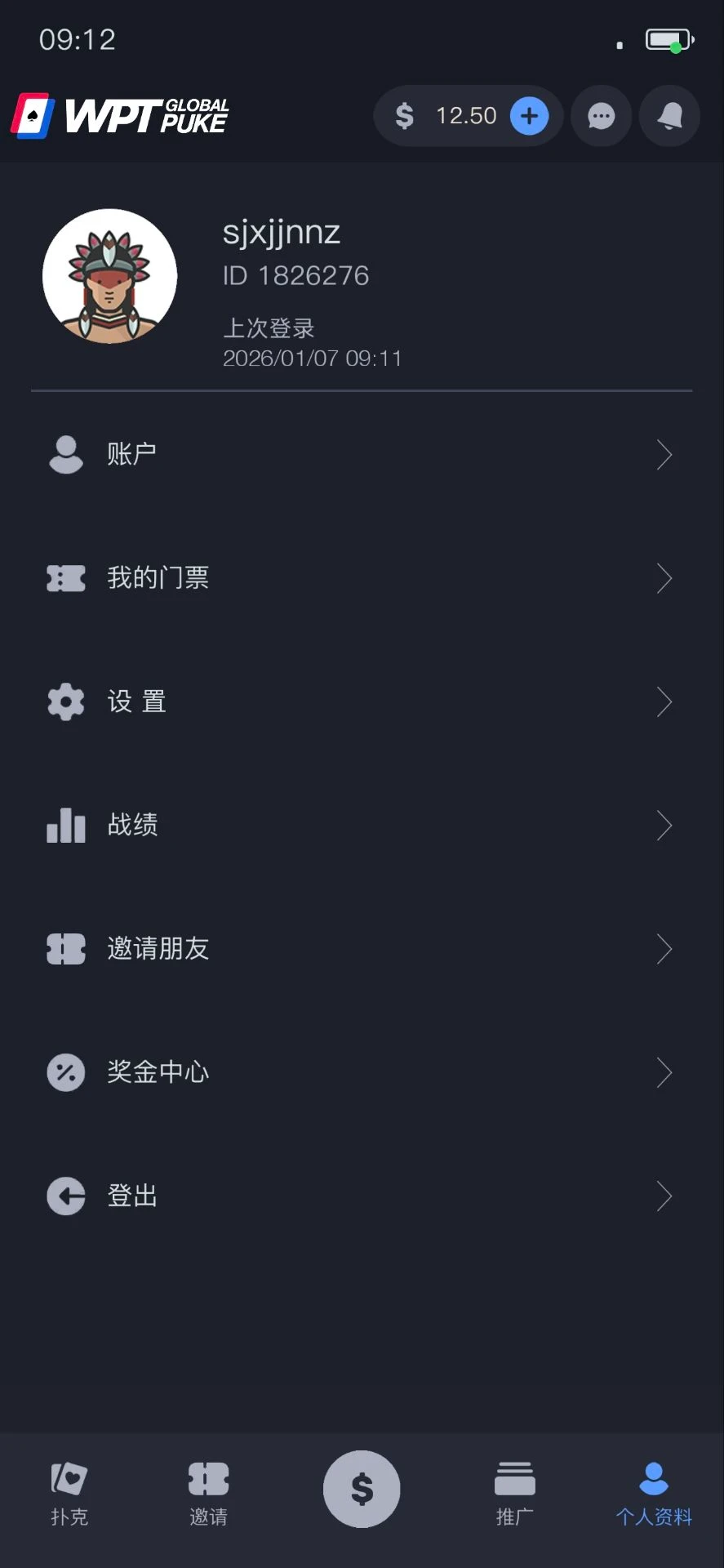Tap the blue plus to add funds
The height and width of the screenshot is (1568, 724).
point(529,116)
